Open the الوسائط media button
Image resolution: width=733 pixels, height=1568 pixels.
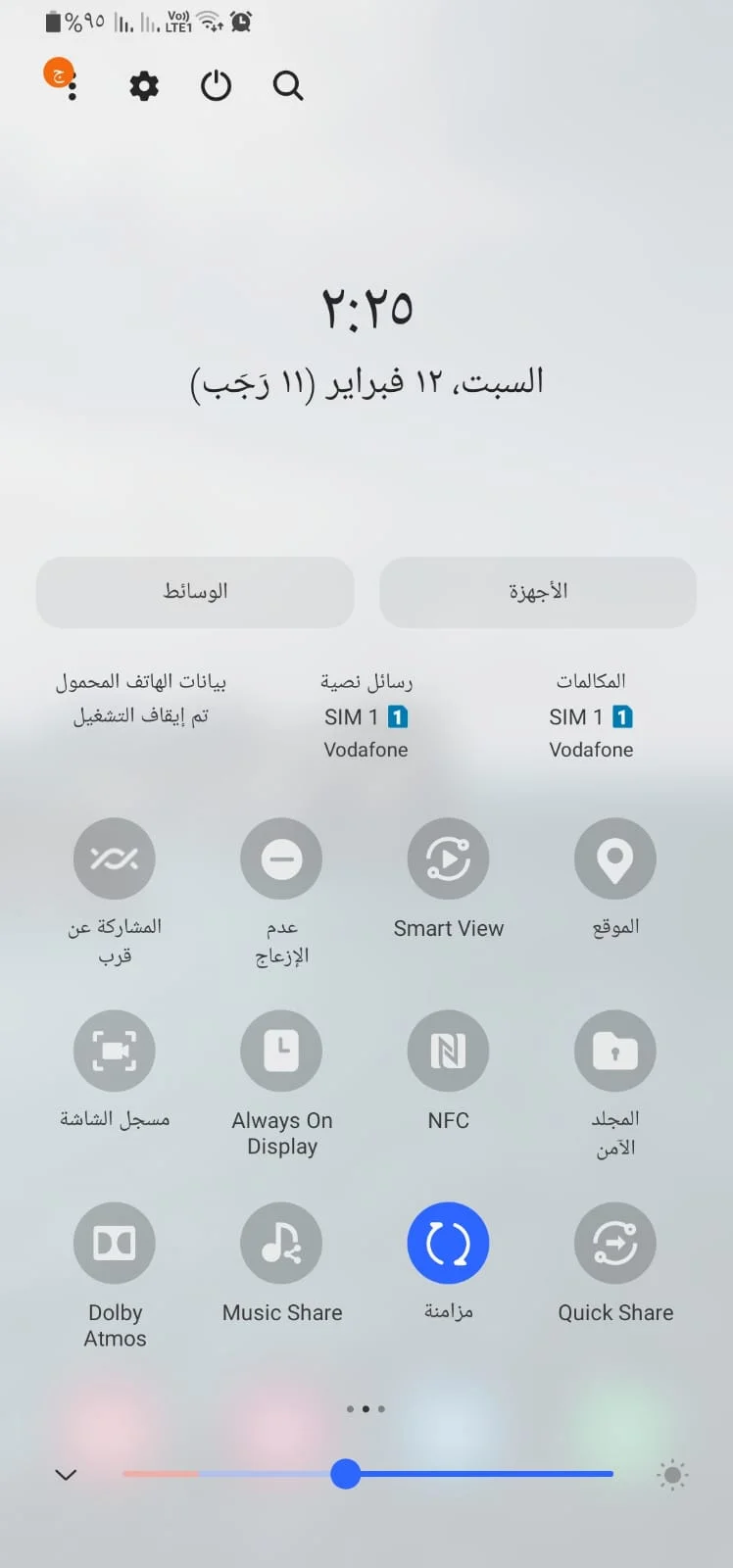pyautogui.click(x=195, y=592)
